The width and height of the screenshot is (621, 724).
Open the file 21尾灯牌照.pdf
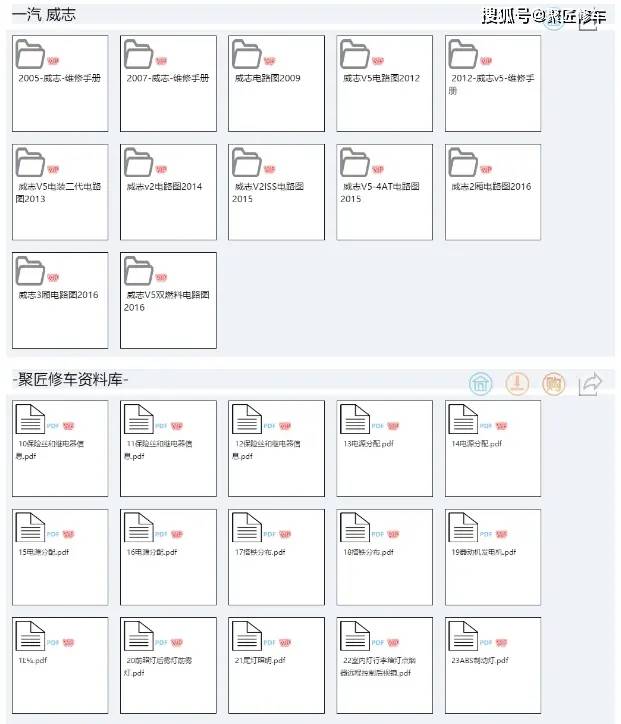click(276, 665)
